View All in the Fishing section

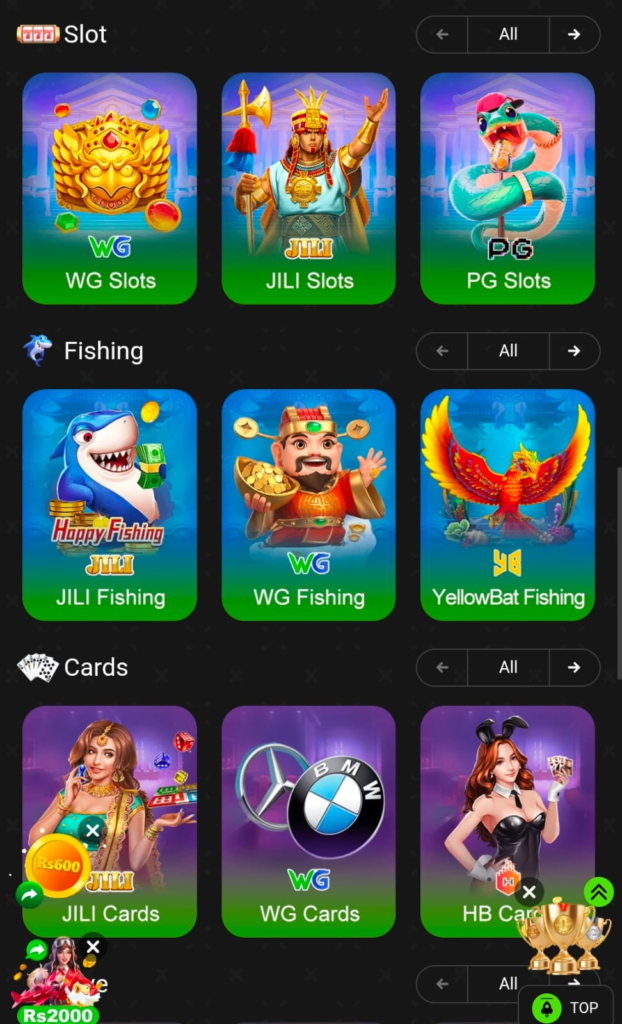click(508, 351)
